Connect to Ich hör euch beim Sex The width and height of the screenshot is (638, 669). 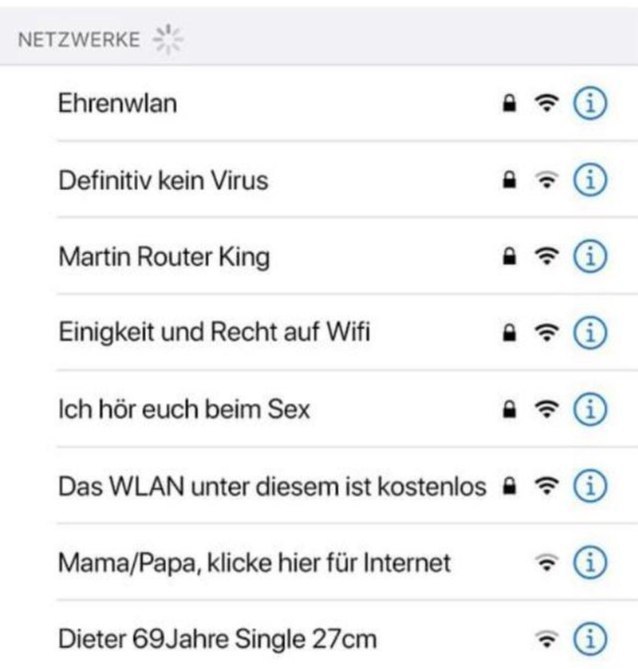183,409
